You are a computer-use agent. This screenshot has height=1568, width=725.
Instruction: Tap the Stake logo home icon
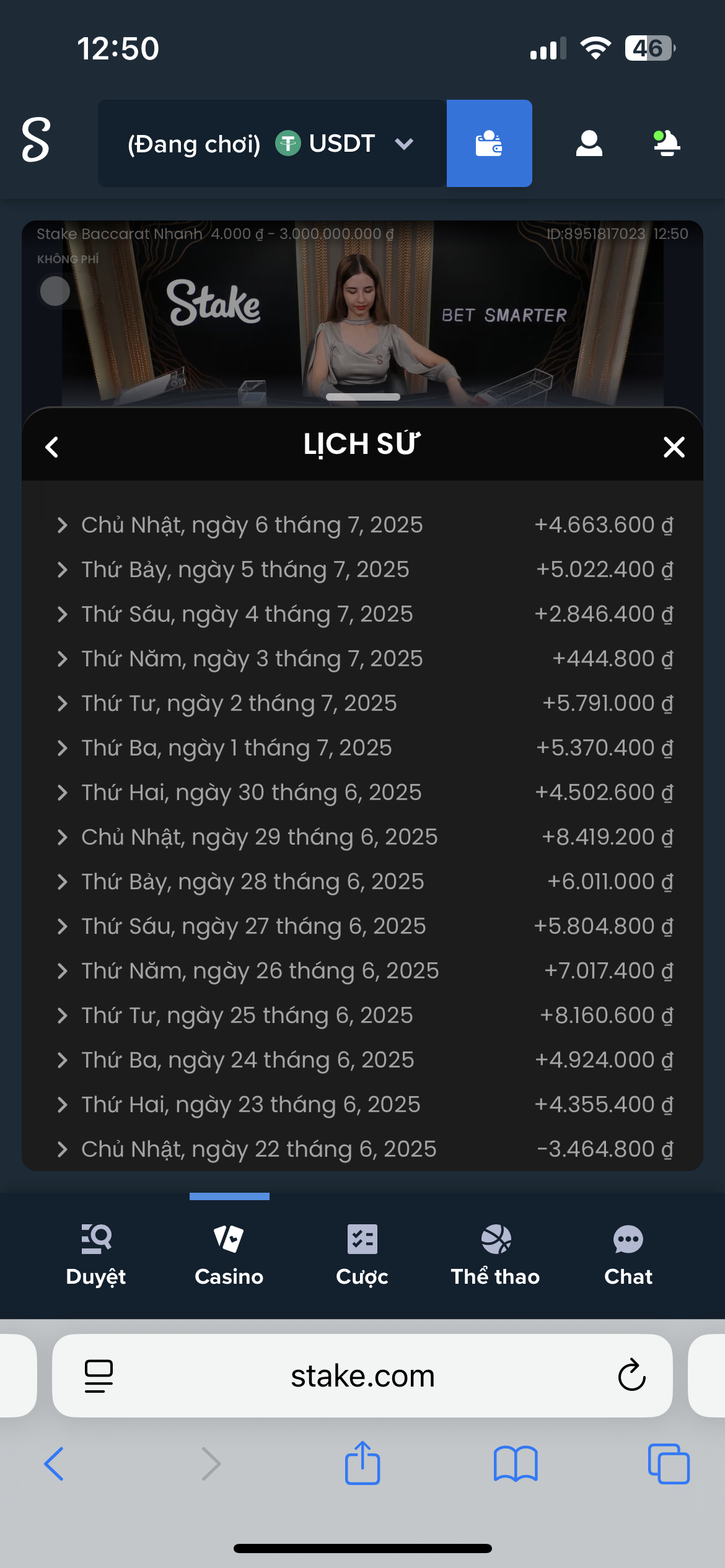point(36,140)
